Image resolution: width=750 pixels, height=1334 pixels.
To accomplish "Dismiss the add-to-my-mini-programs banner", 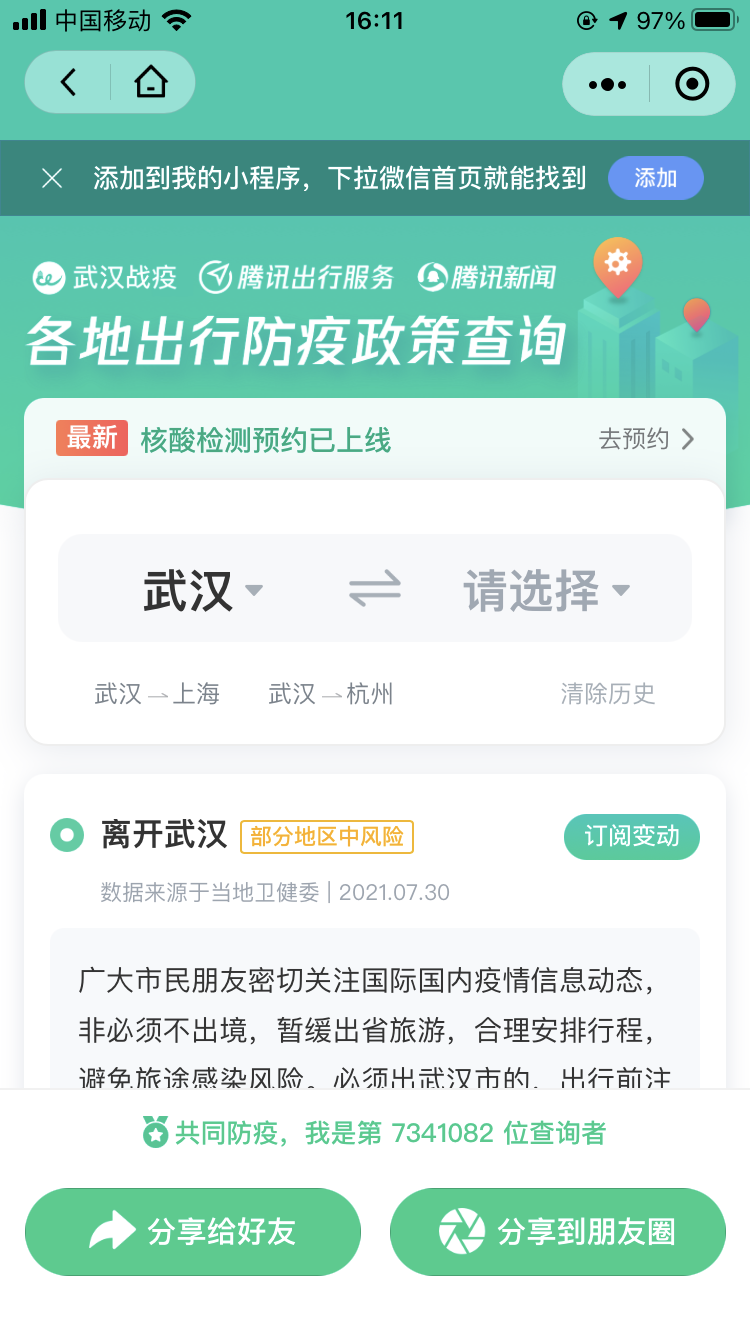I will (52, 179).
